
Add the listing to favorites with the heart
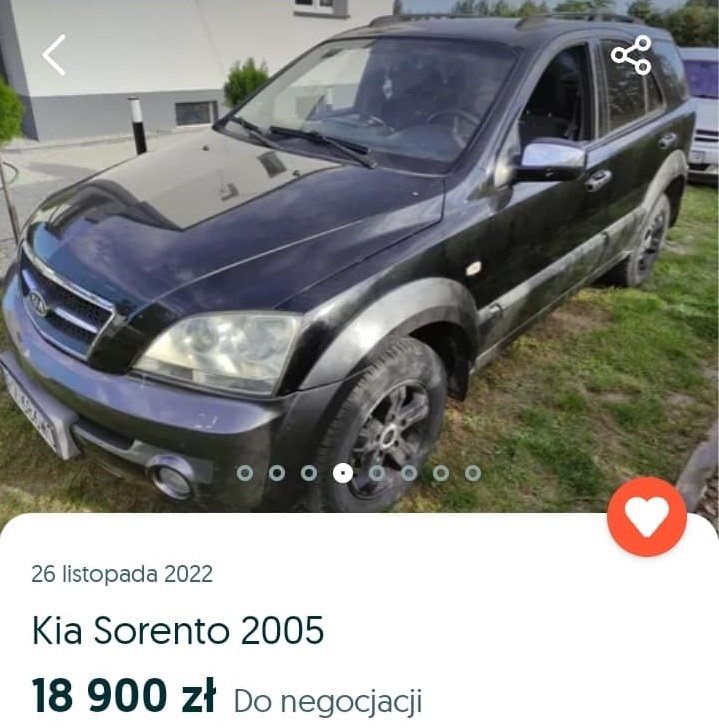pyautogui.click(x=646, y=516)
